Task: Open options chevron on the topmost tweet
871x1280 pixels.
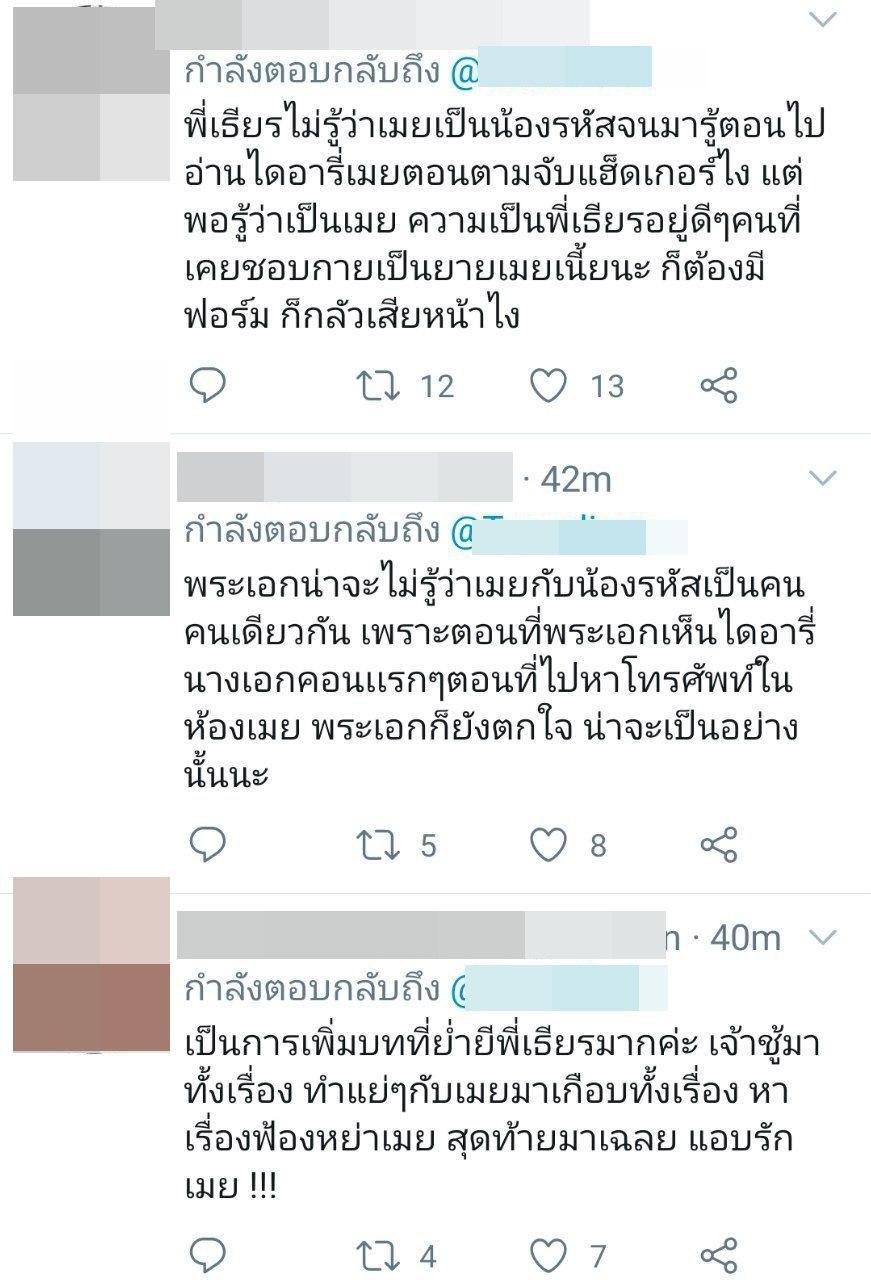Action: coord(822,19)
